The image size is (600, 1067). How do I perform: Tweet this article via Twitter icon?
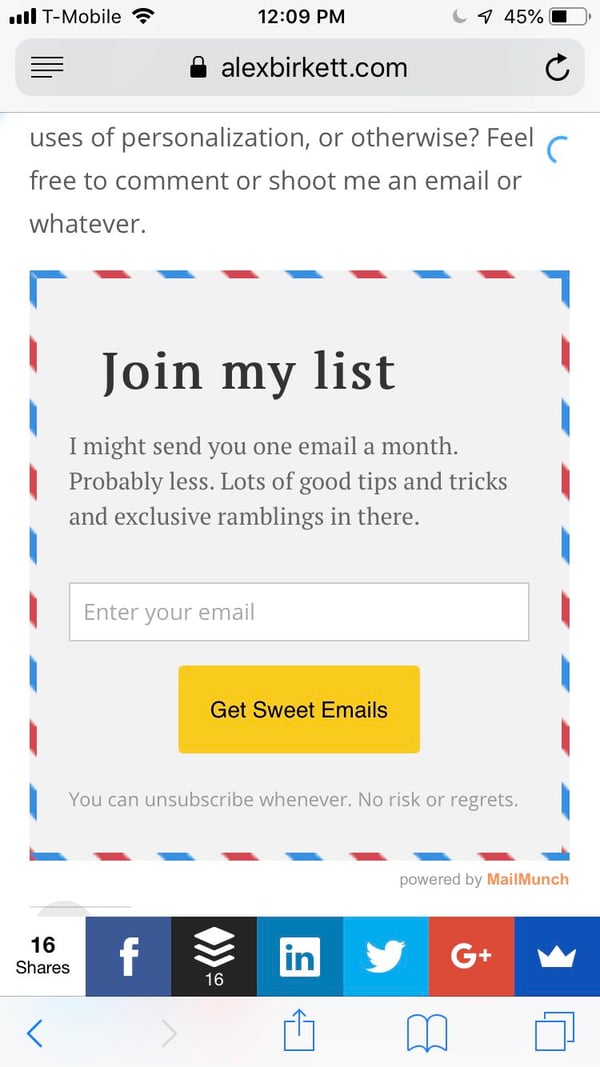385,957
